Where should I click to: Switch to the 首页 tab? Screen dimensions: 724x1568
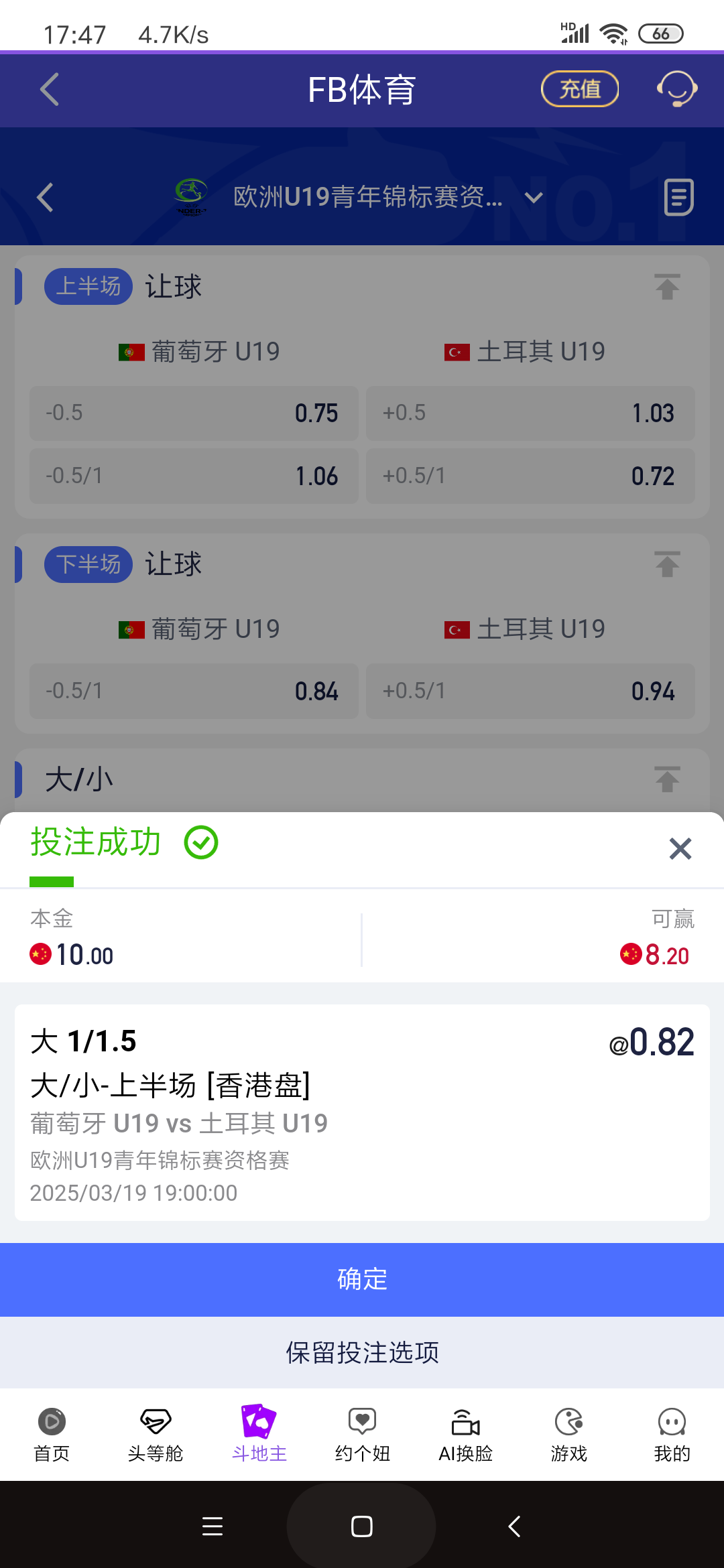(x=52, y=1435)
